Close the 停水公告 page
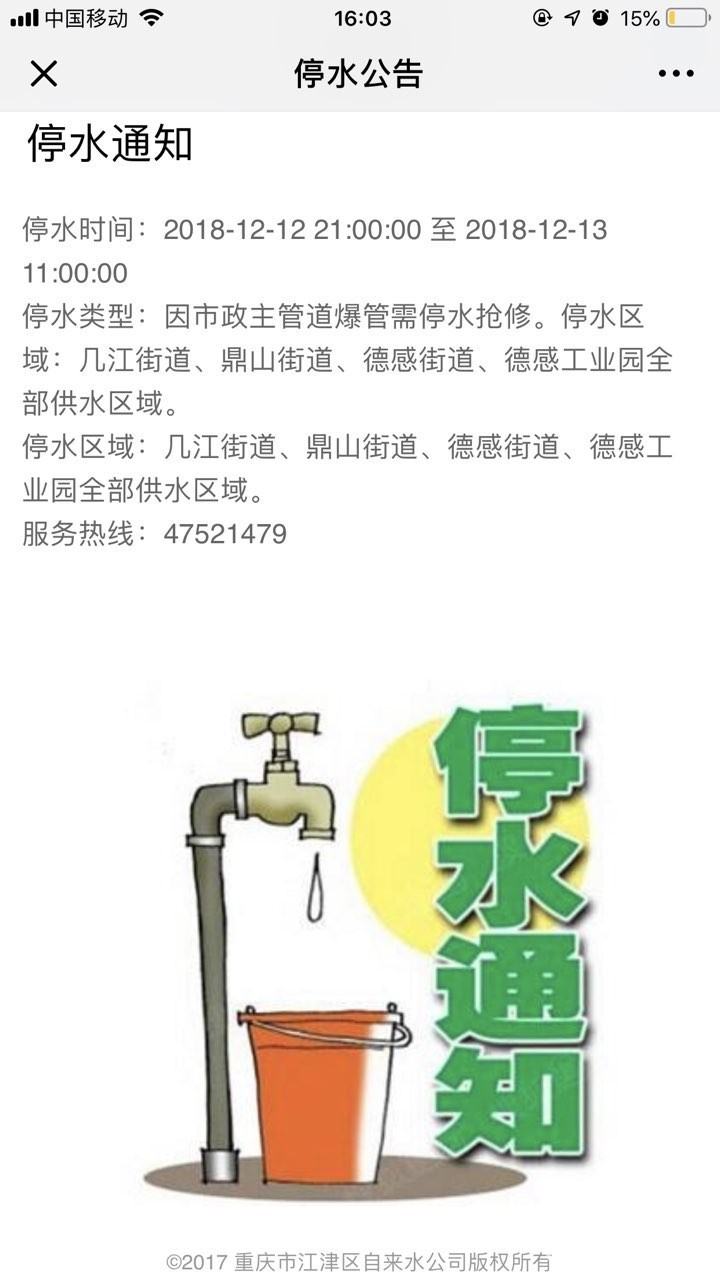Screen dimensions: 720x1280 pyautogui.click(x=43, y=73)
